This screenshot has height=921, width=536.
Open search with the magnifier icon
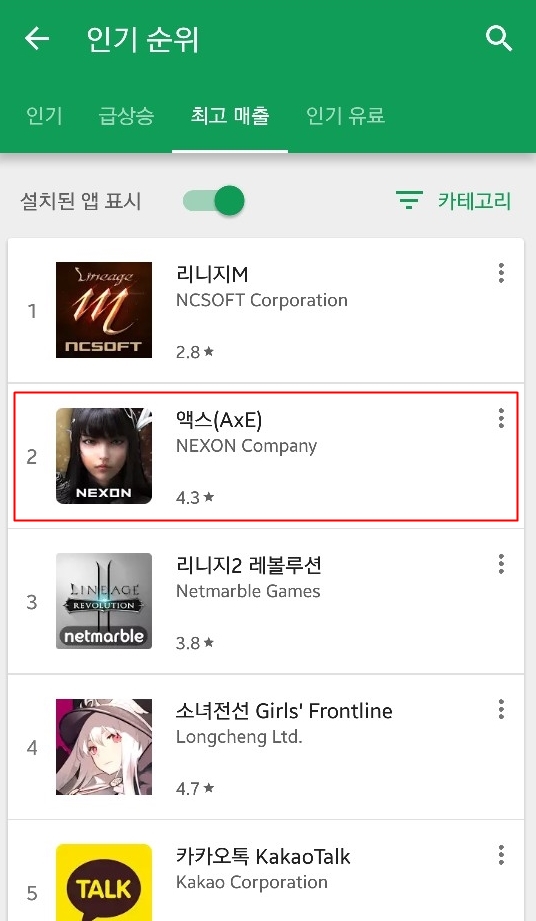tap(499, 39)
